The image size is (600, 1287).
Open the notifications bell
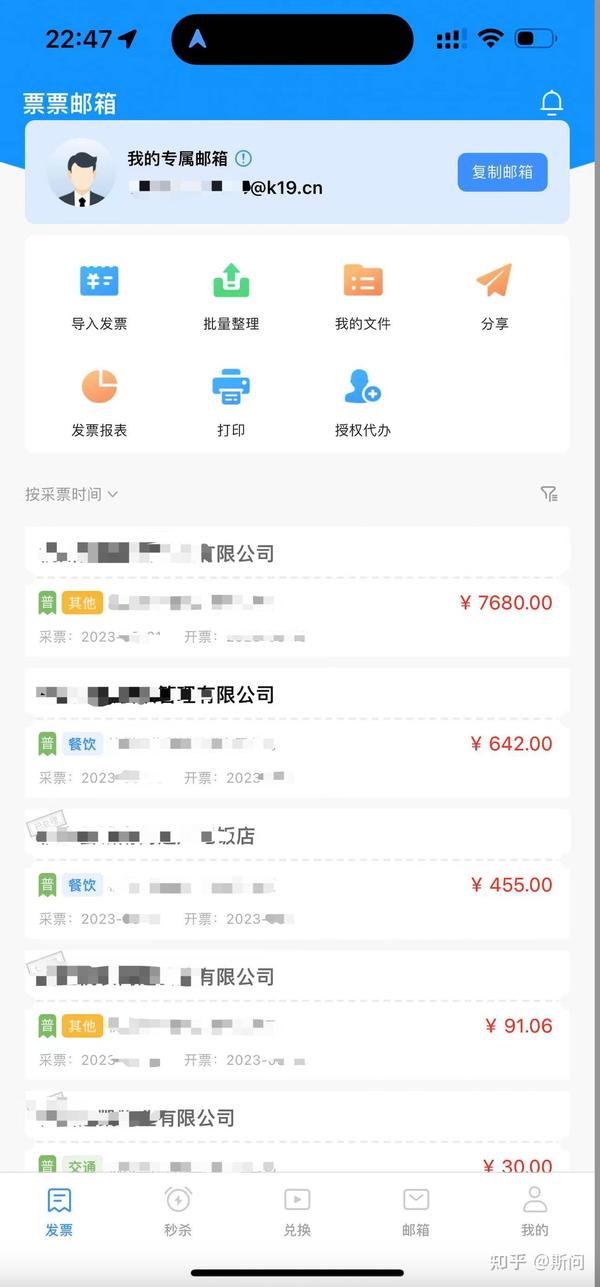point(552,102)
